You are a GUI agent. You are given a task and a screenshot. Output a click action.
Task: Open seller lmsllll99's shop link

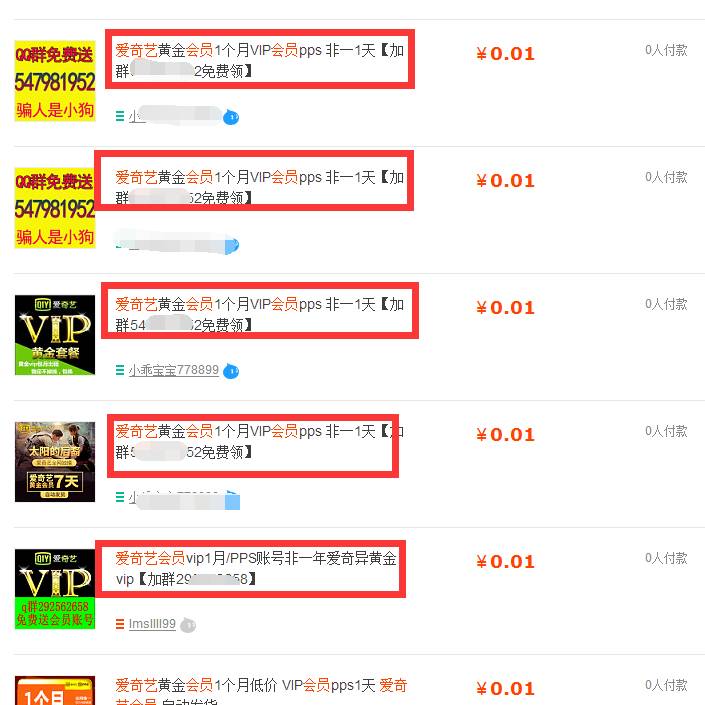click(152, 624)
